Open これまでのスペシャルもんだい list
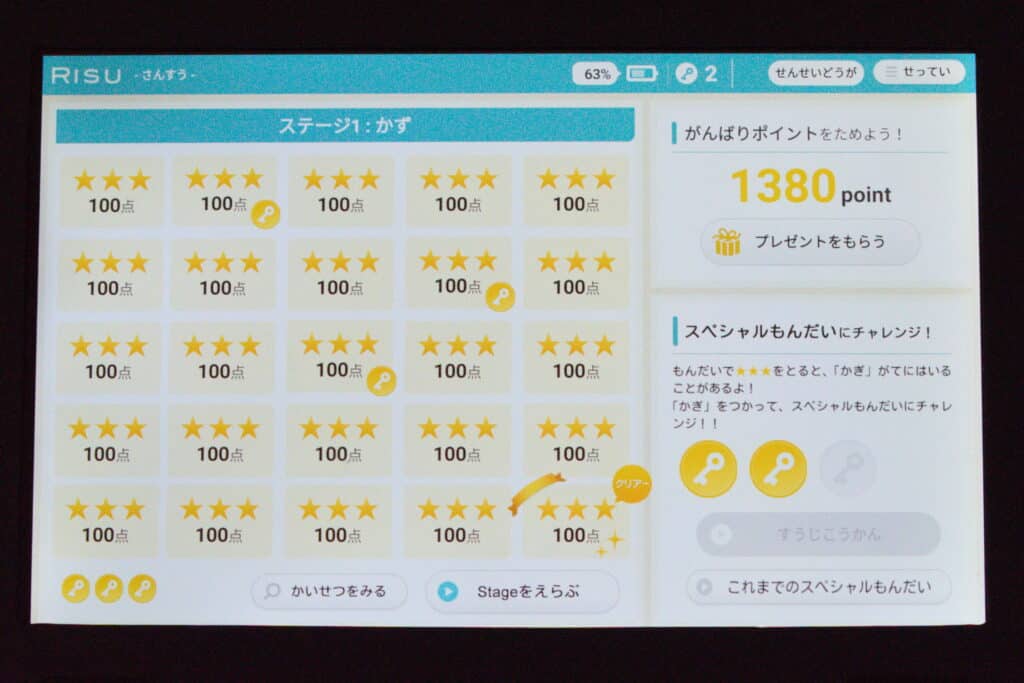The height and width of the screenshot is (683, 1024). point(818,587)
